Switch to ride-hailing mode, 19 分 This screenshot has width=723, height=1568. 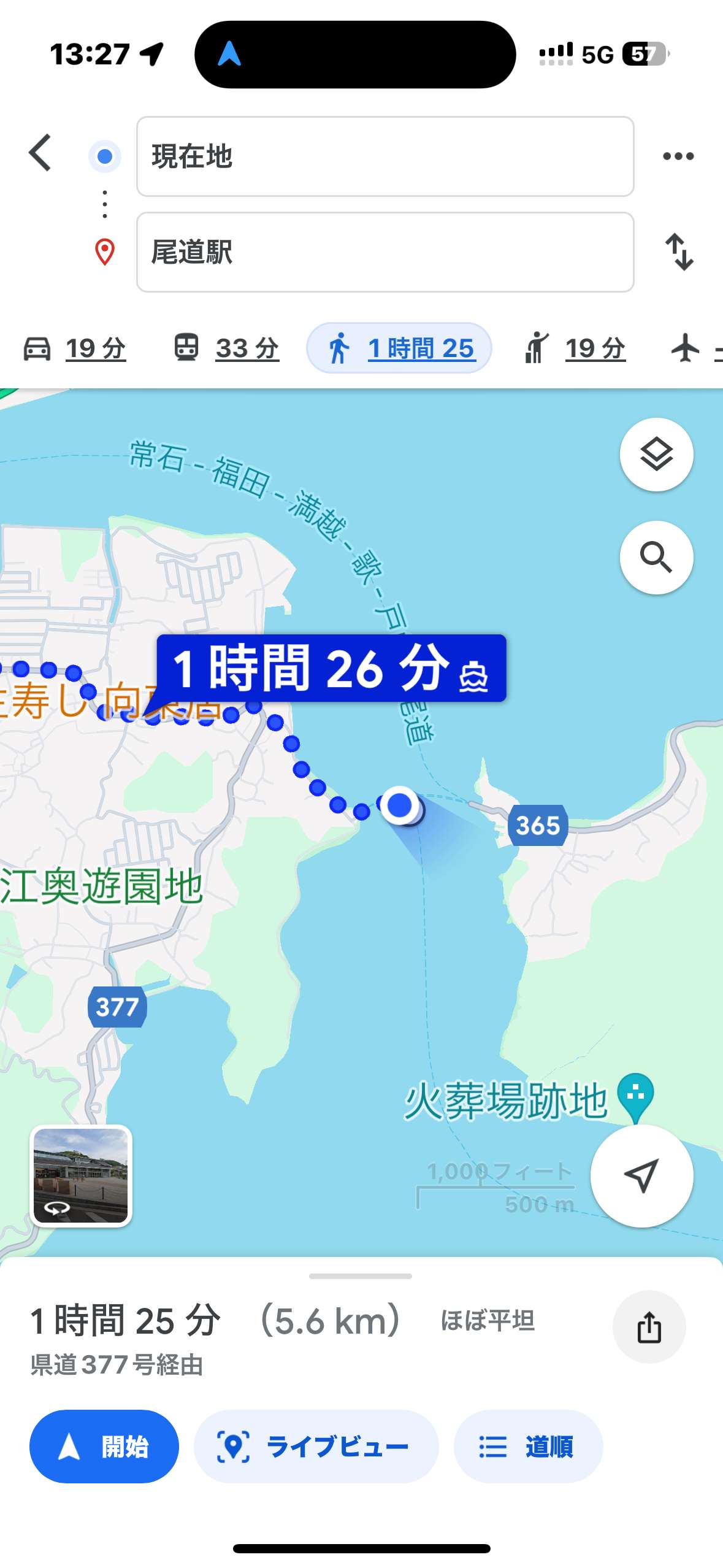coord(575,348)
